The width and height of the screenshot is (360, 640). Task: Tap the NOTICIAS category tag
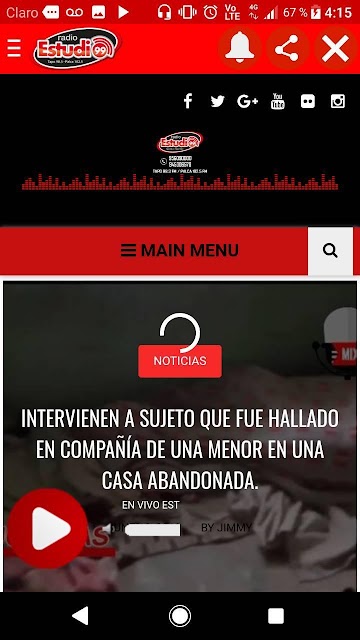180,361
